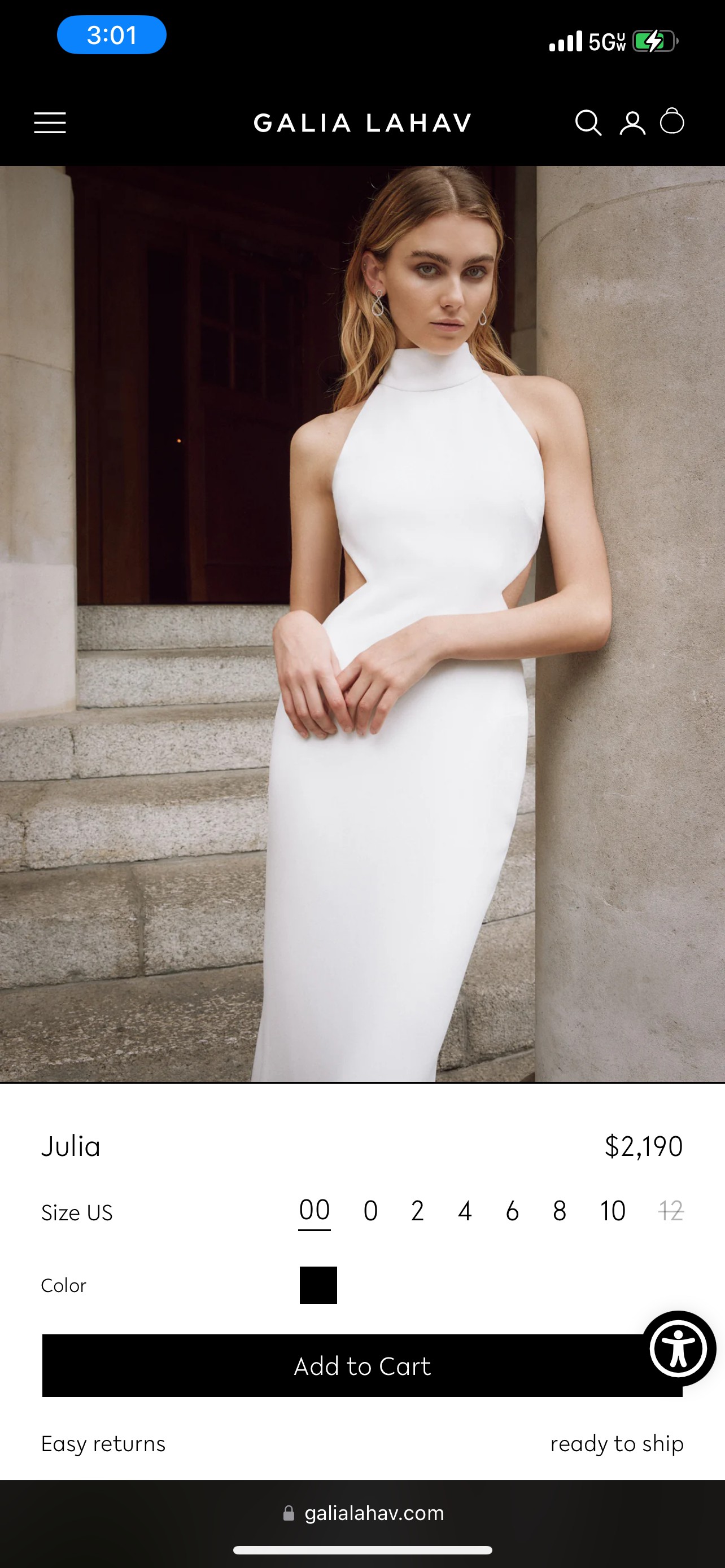Go to Galia Lahav home via logo
The width and height of the screenshot is (725, 1568).
[363, 123]
